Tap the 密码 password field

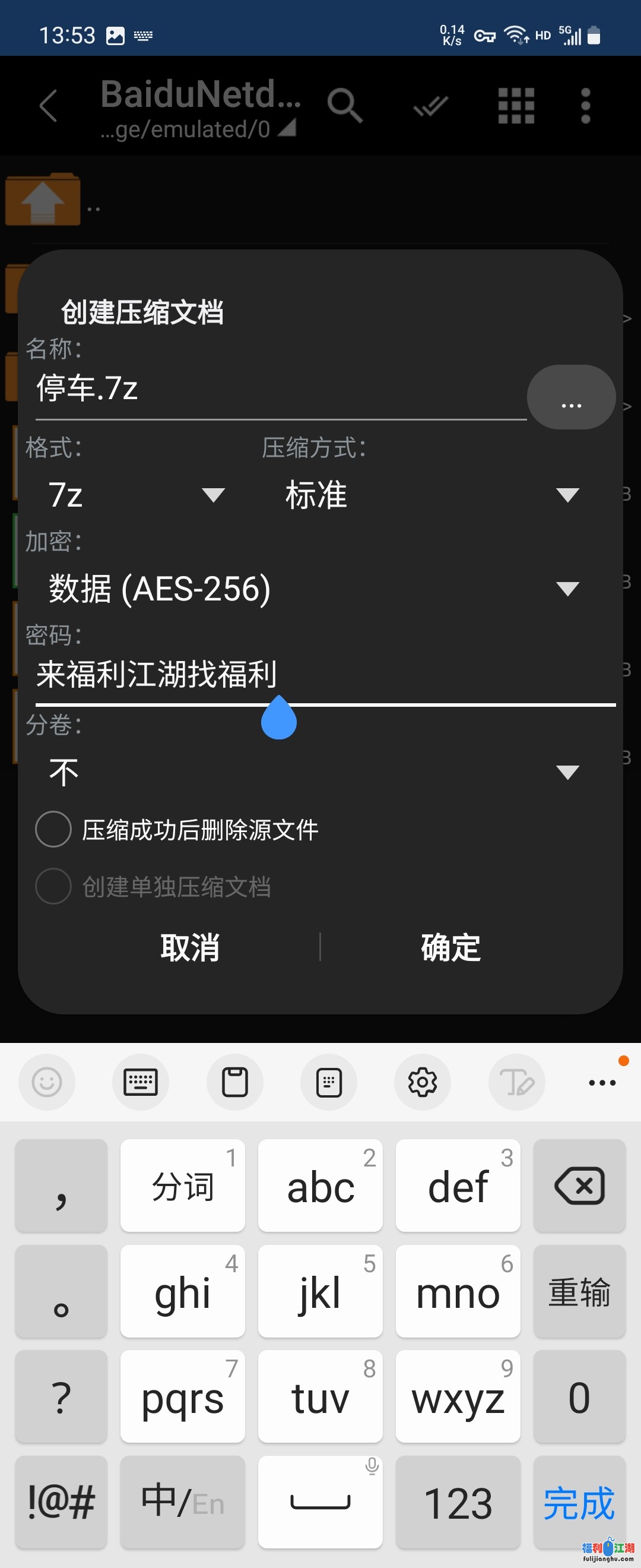[325, 675]
